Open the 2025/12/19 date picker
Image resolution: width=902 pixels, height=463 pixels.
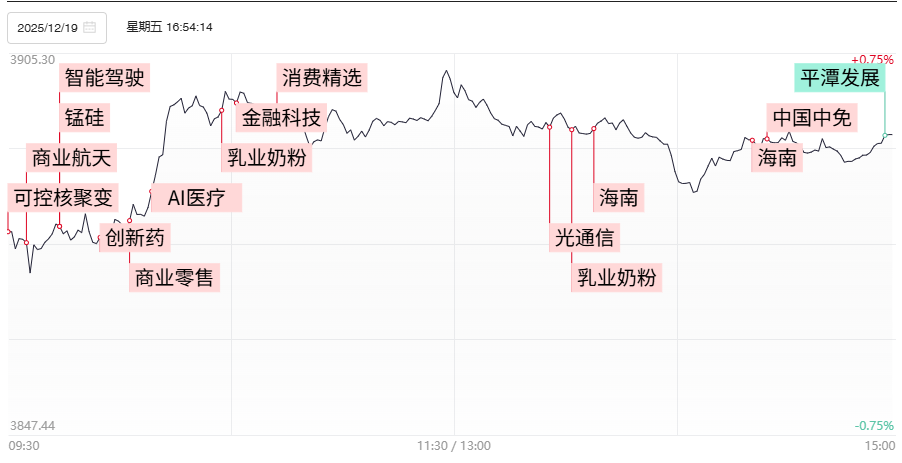[x=56, y=28]
